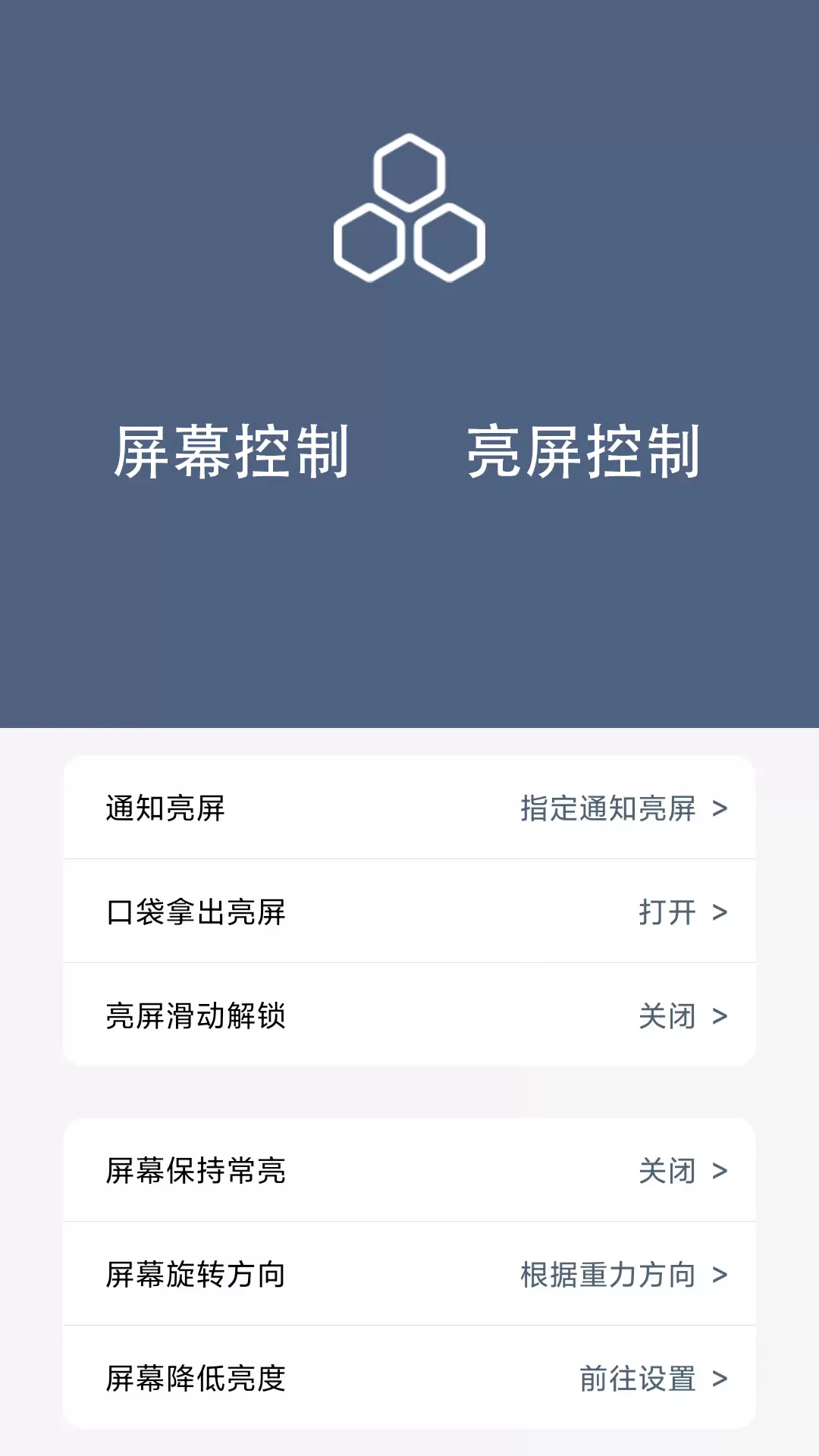Expand the chevron next to 通知亮屏

(x=720, y=810)
